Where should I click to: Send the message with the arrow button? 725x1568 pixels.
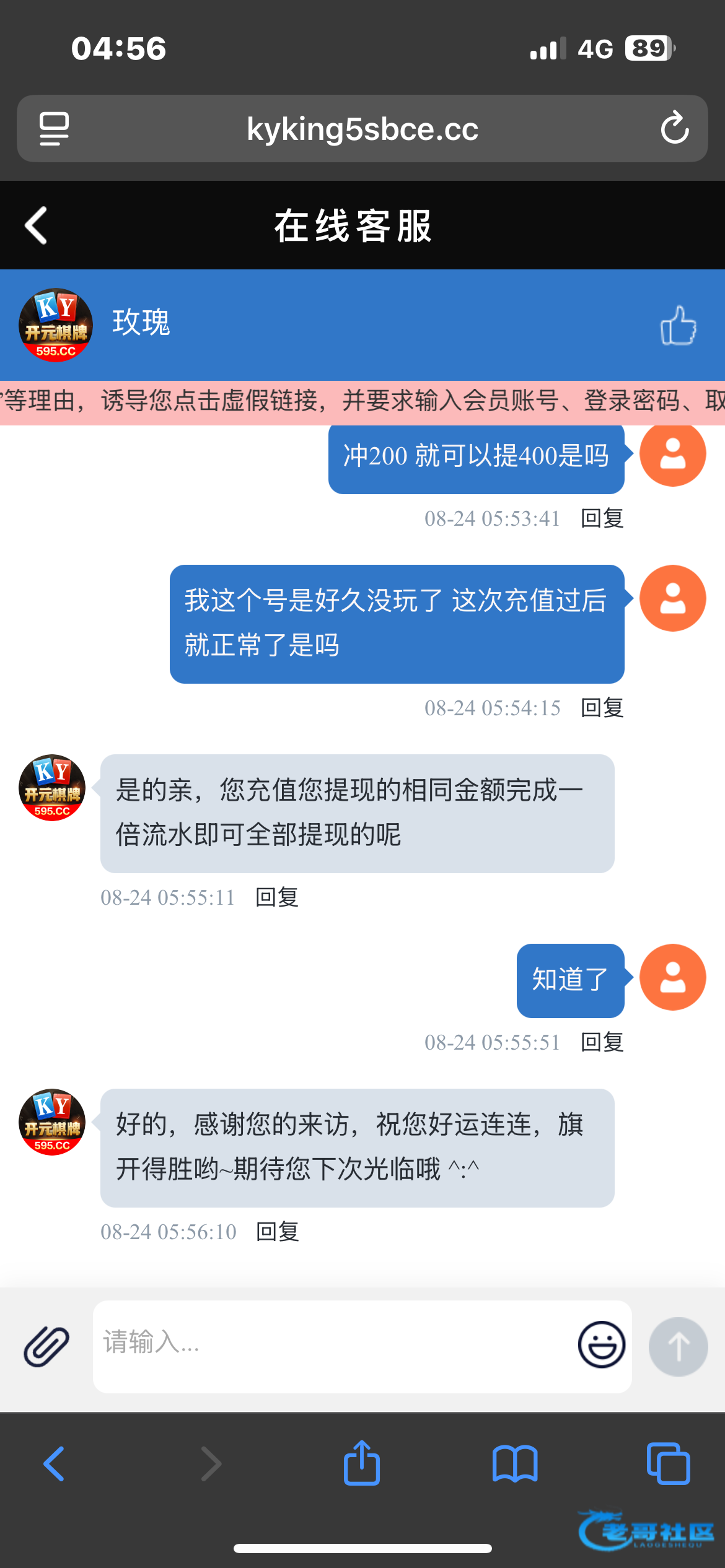click(678, 1346)
